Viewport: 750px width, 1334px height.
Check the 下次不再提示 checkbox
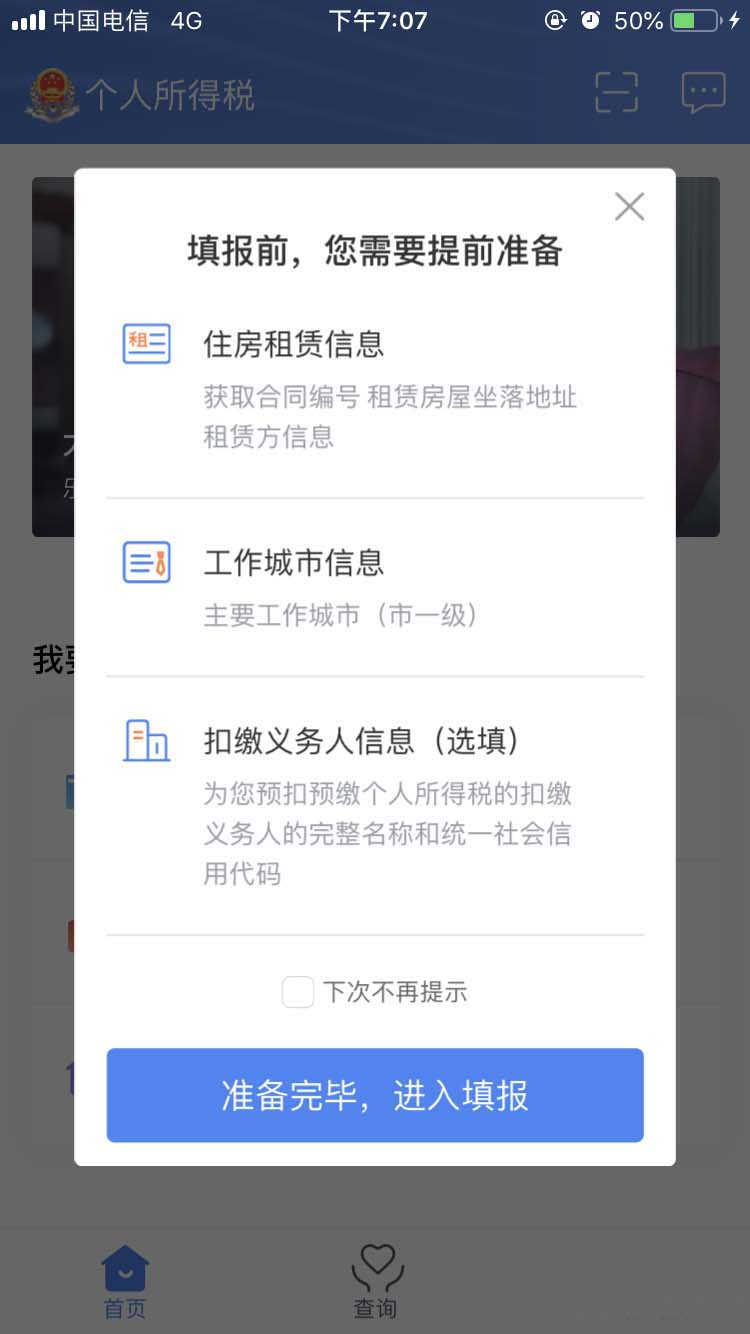tap(298, 992)
